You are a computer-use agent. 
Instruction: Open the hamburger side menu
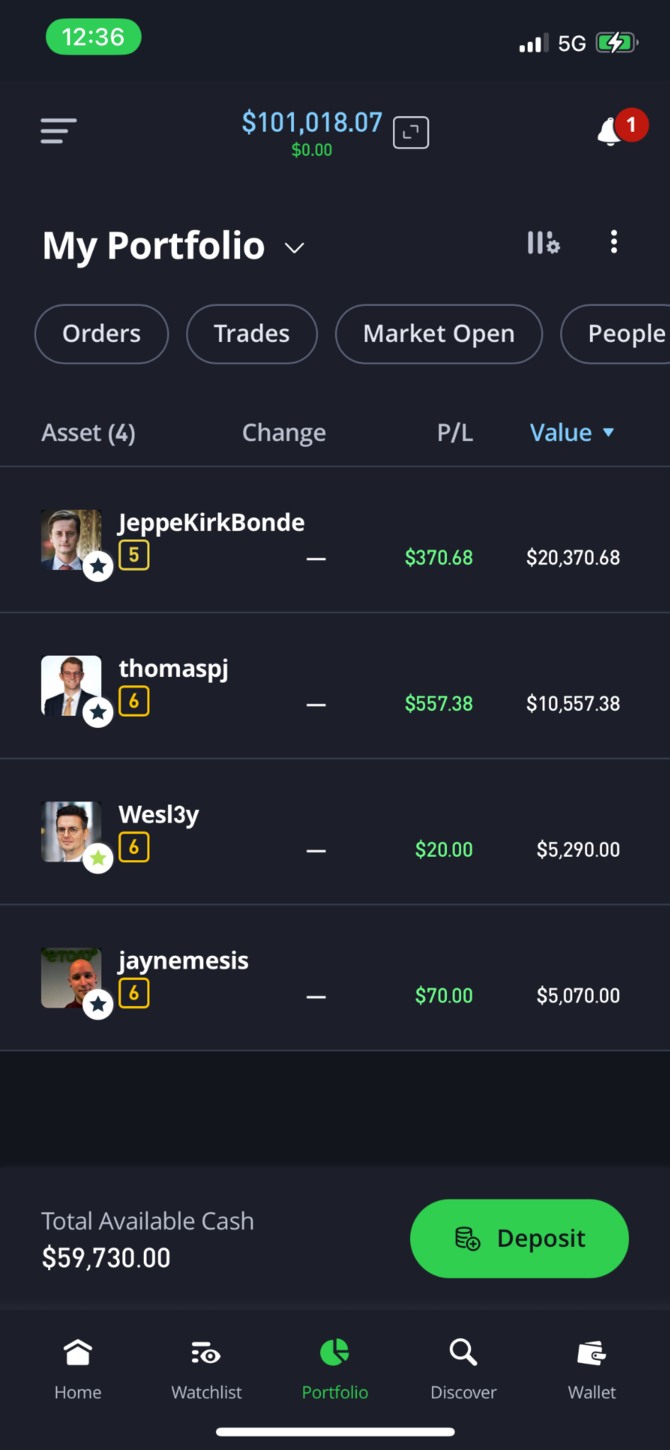(x=59, y=131)
